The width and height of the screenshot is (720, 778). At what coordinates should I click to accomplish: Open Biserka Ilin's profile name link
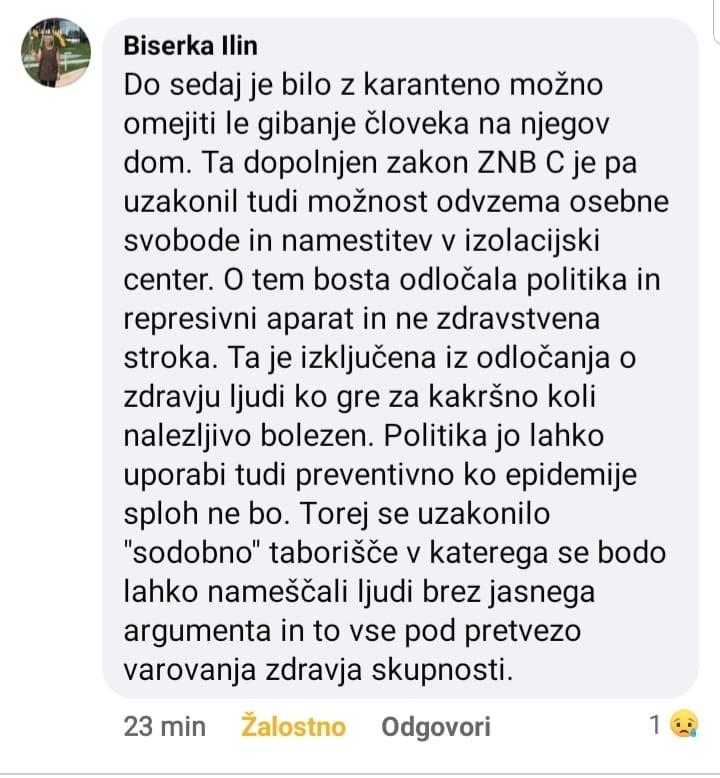point(191,45)
